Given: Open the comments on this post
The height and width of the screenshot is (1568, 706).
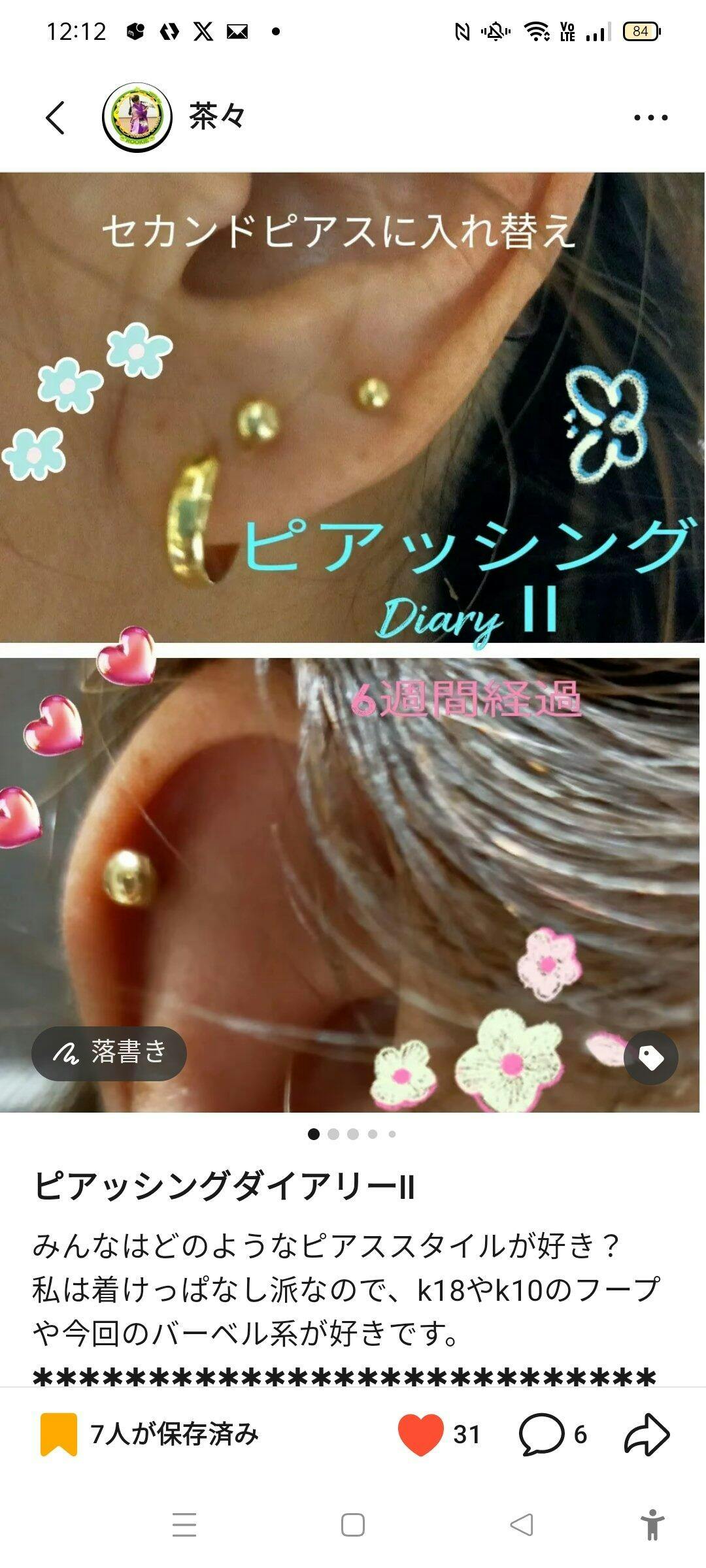Looking at the screenshot, I should pyautogui.click(x=541, y=1434).
